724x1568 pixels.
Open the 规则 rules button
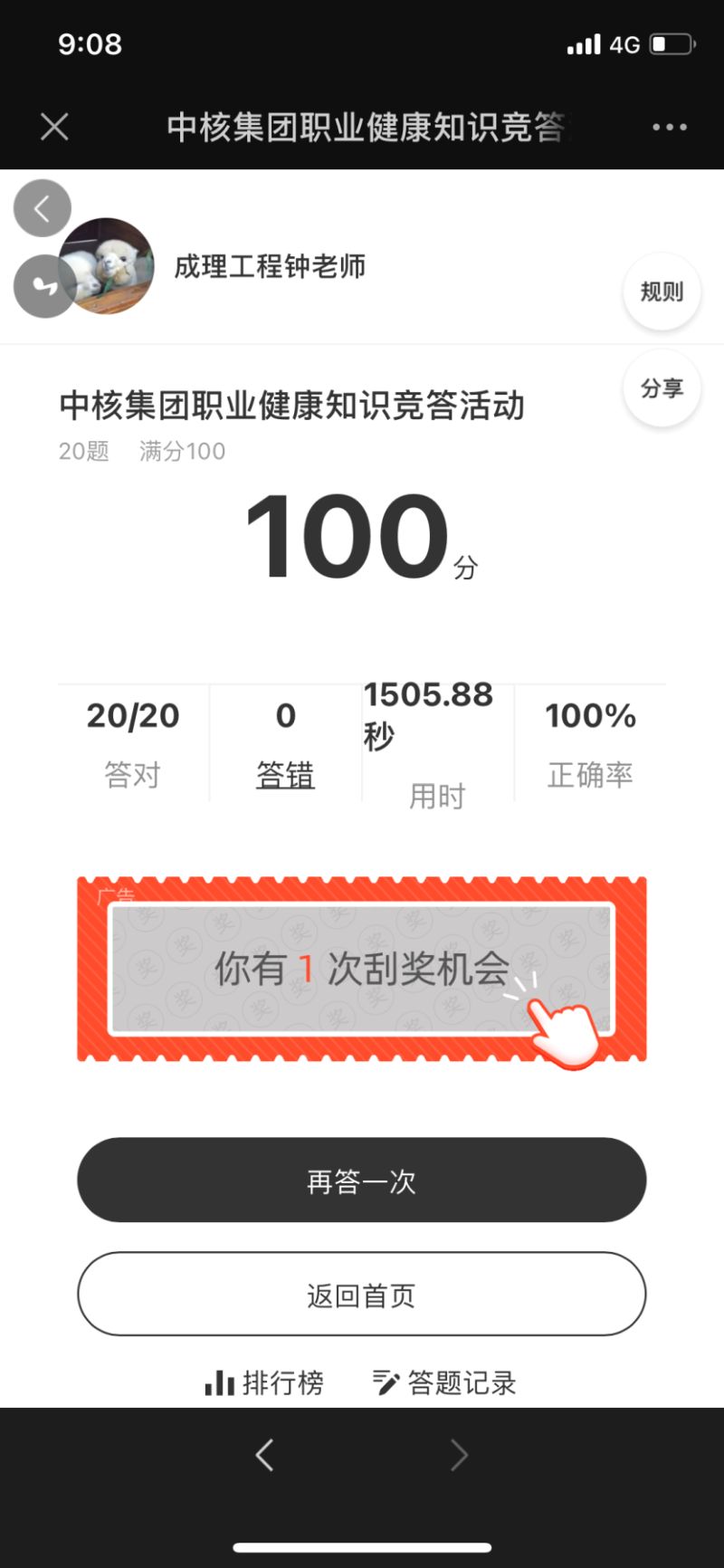click(x=662, y=292)
